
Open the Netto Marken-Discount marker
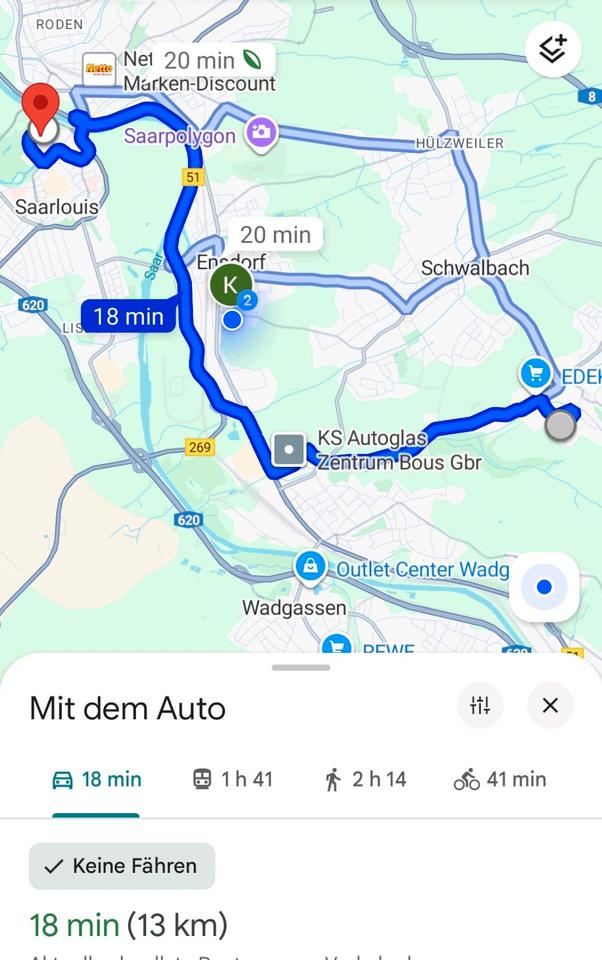coord(99,70)
